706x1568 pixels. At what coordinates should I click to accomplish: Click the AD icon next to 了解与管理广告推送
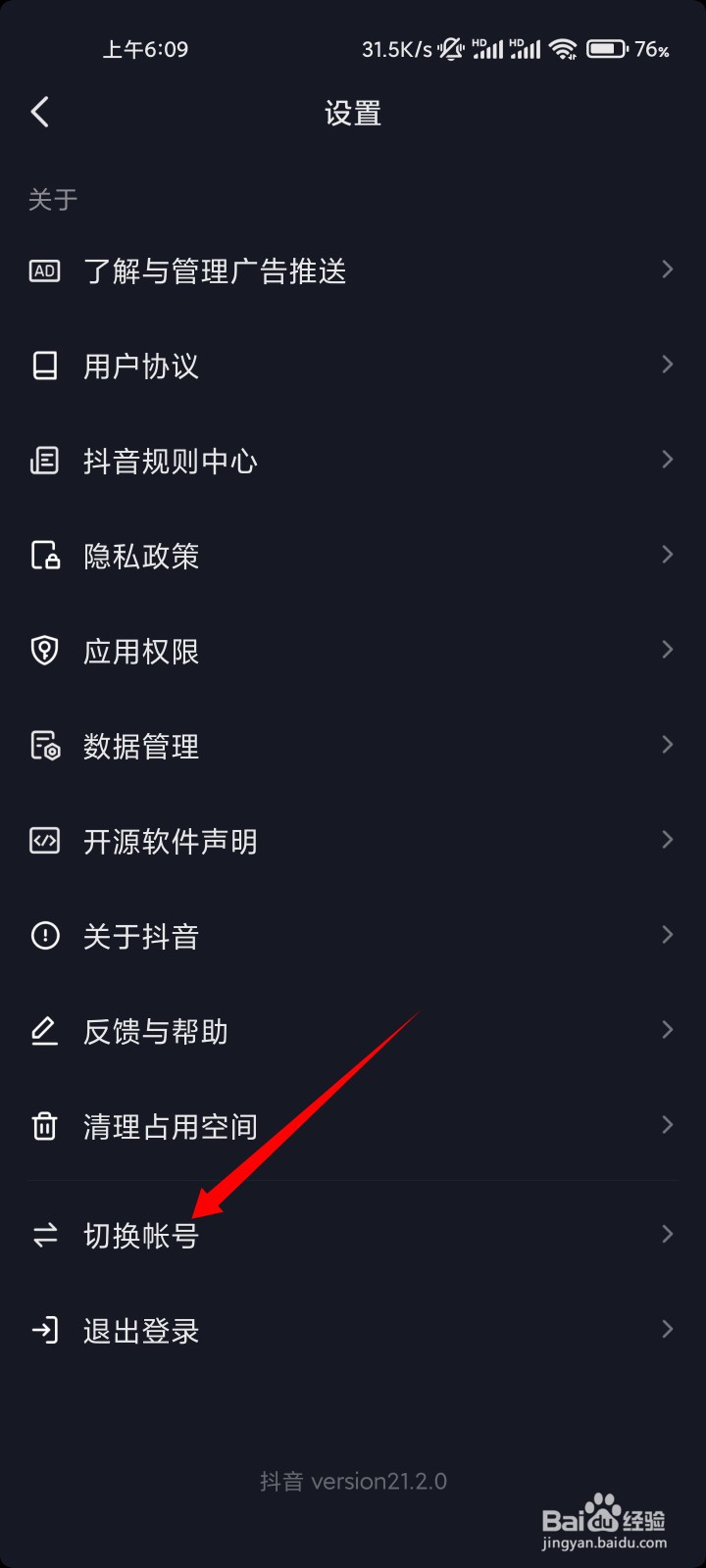tap(44, 271)
